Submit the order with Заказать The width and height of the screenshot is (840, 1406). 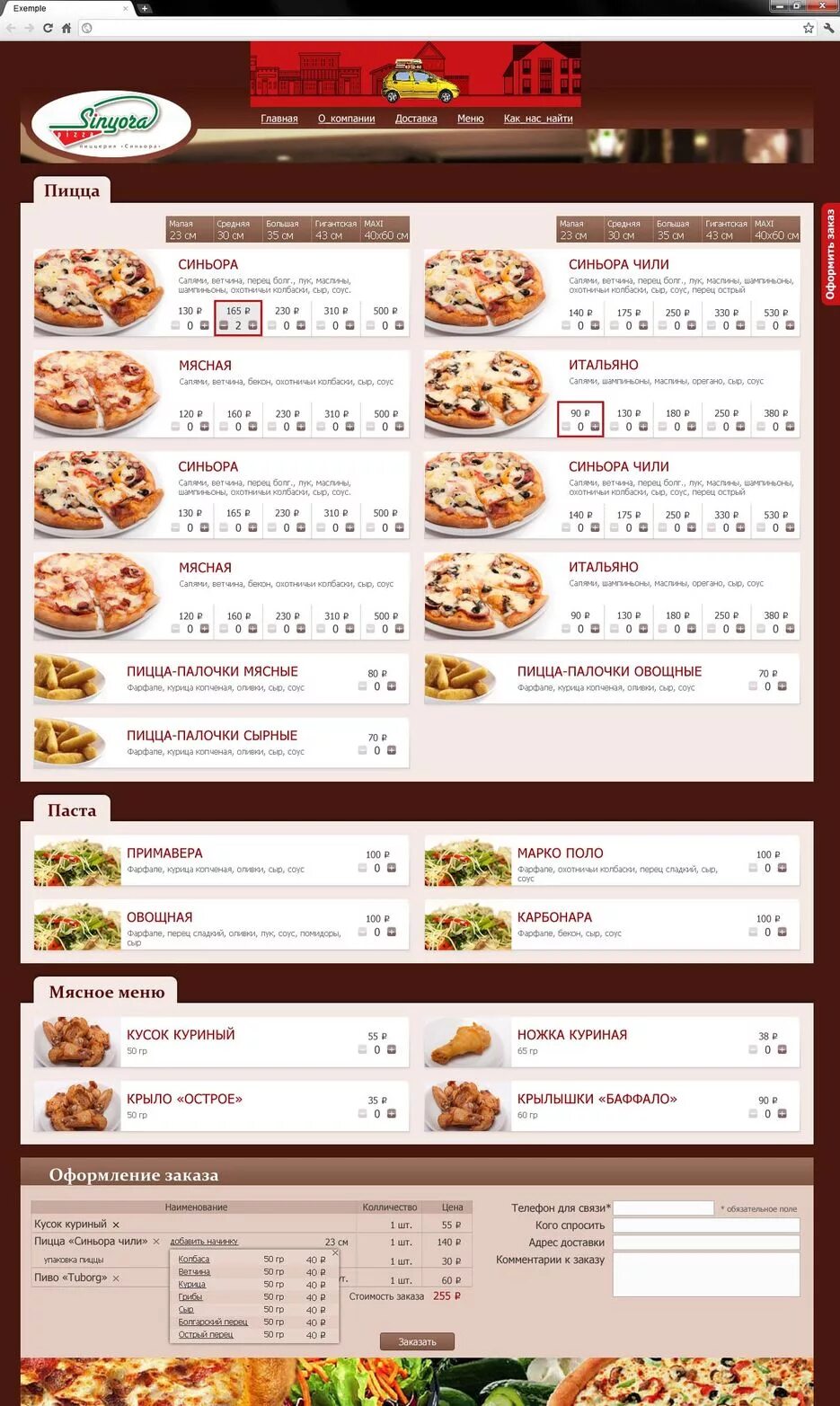[417, 1341]
